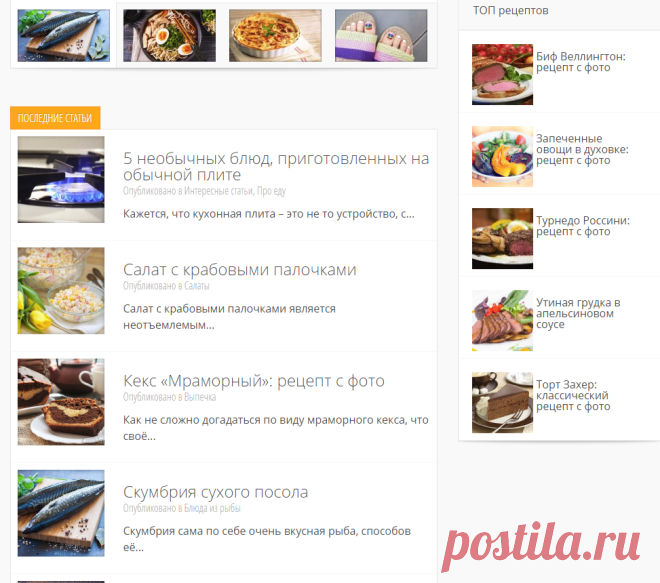The height and width of the screenshot is (583, 660).
Task: Open the 'Интересные статьи' category link
Action: [x=219, y=191]
